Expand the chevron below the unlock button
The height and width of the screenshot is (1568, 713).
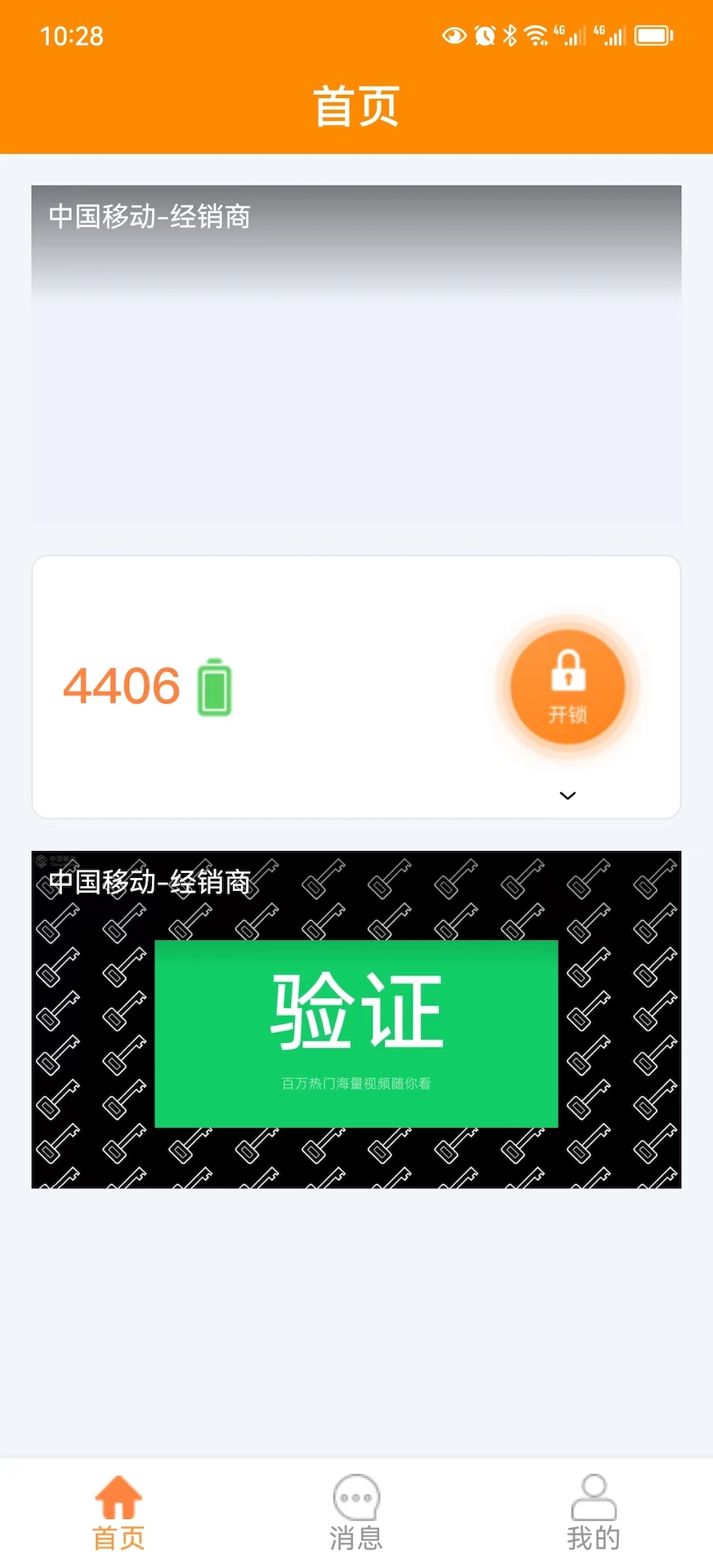pyautogui.click(x=568, y=795)
